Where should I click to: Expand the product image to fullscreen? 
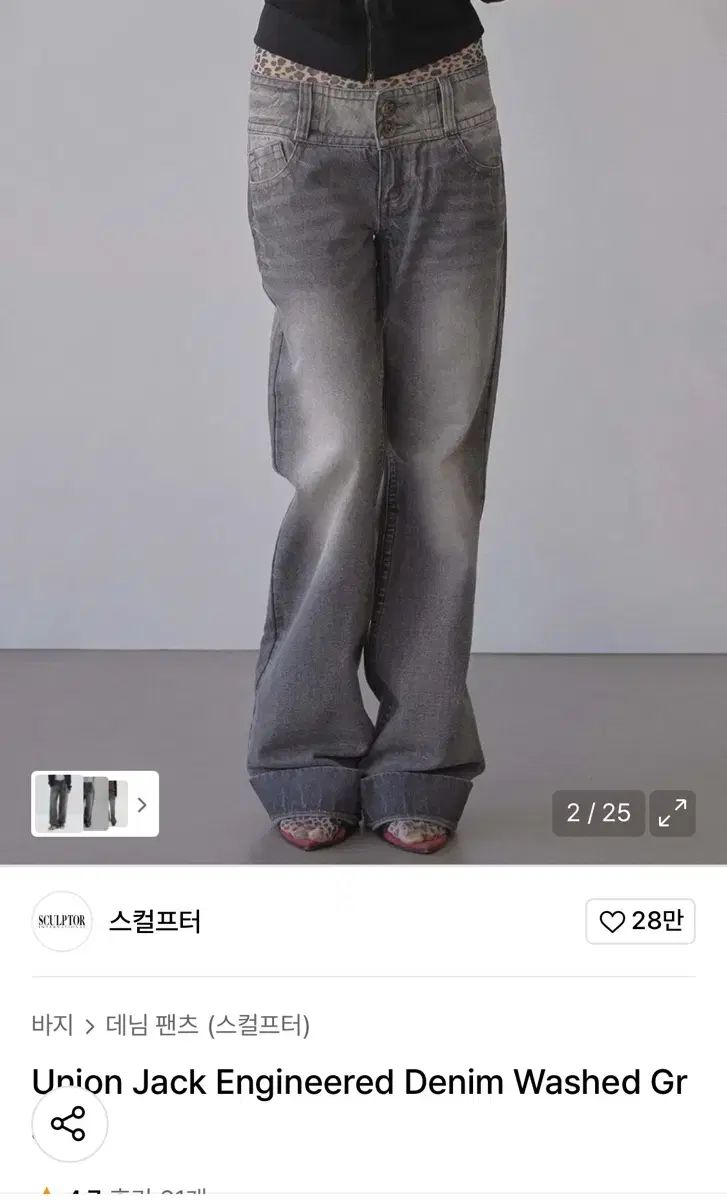[672, 813]
